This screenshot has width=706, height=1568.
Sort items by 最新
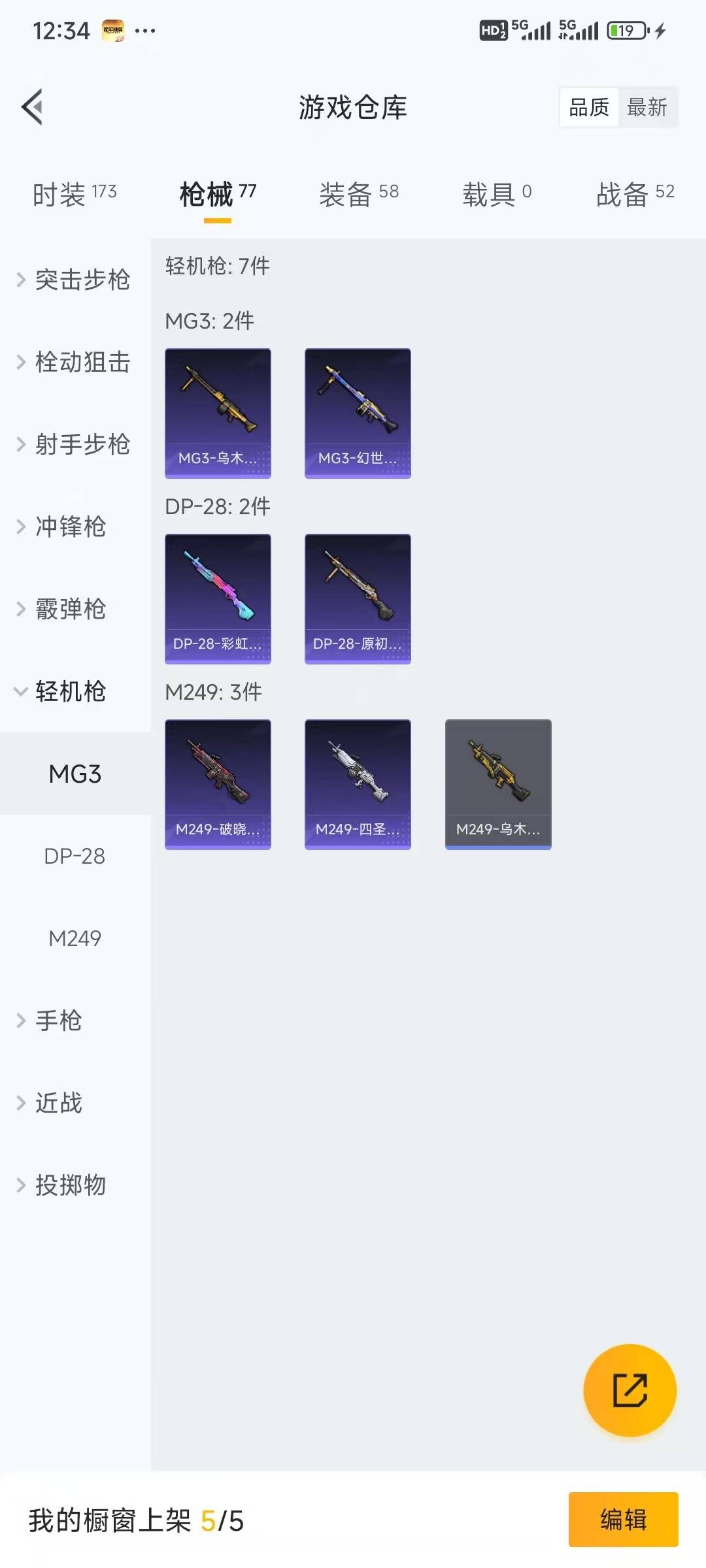647,107
